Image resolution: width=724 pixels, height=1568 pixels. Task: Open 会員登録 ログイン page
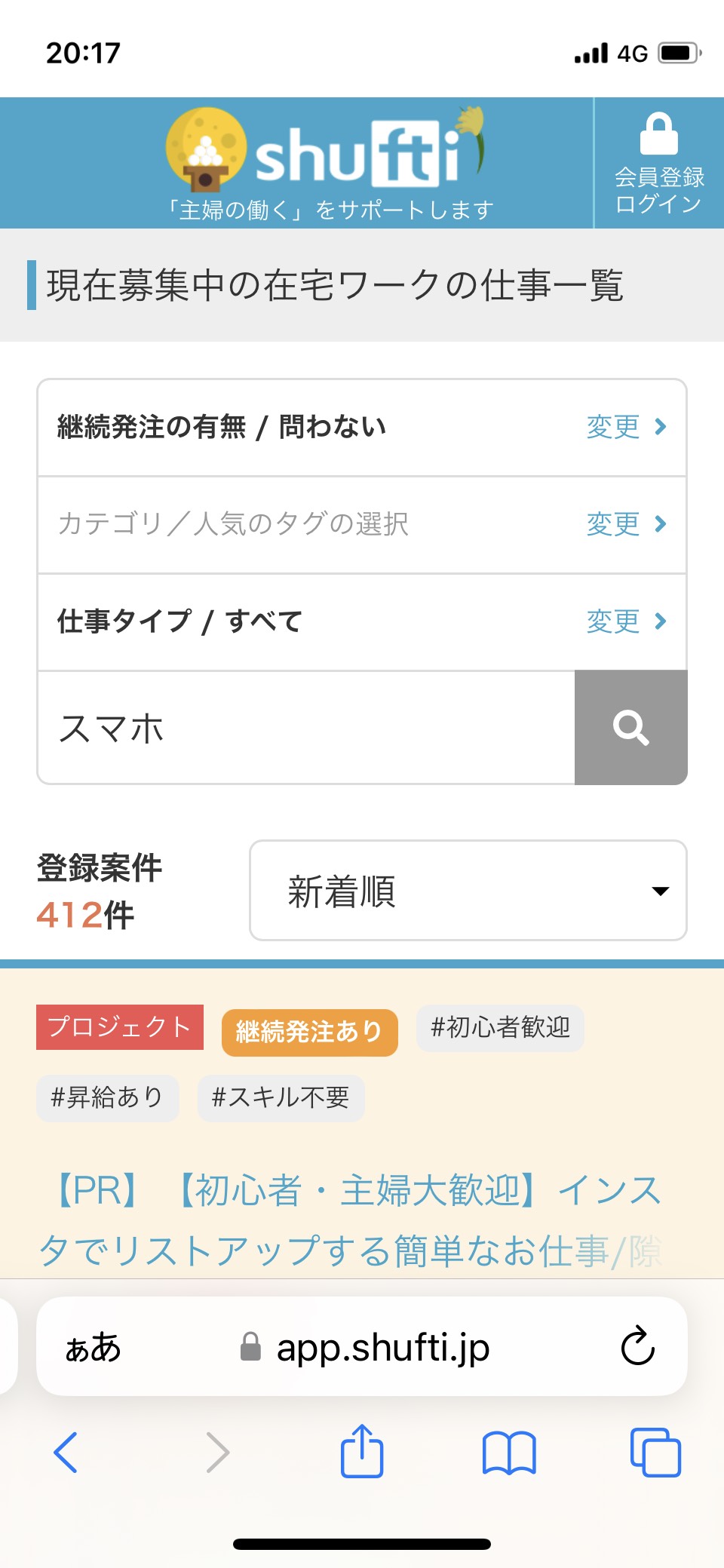(x=659, y=163)
